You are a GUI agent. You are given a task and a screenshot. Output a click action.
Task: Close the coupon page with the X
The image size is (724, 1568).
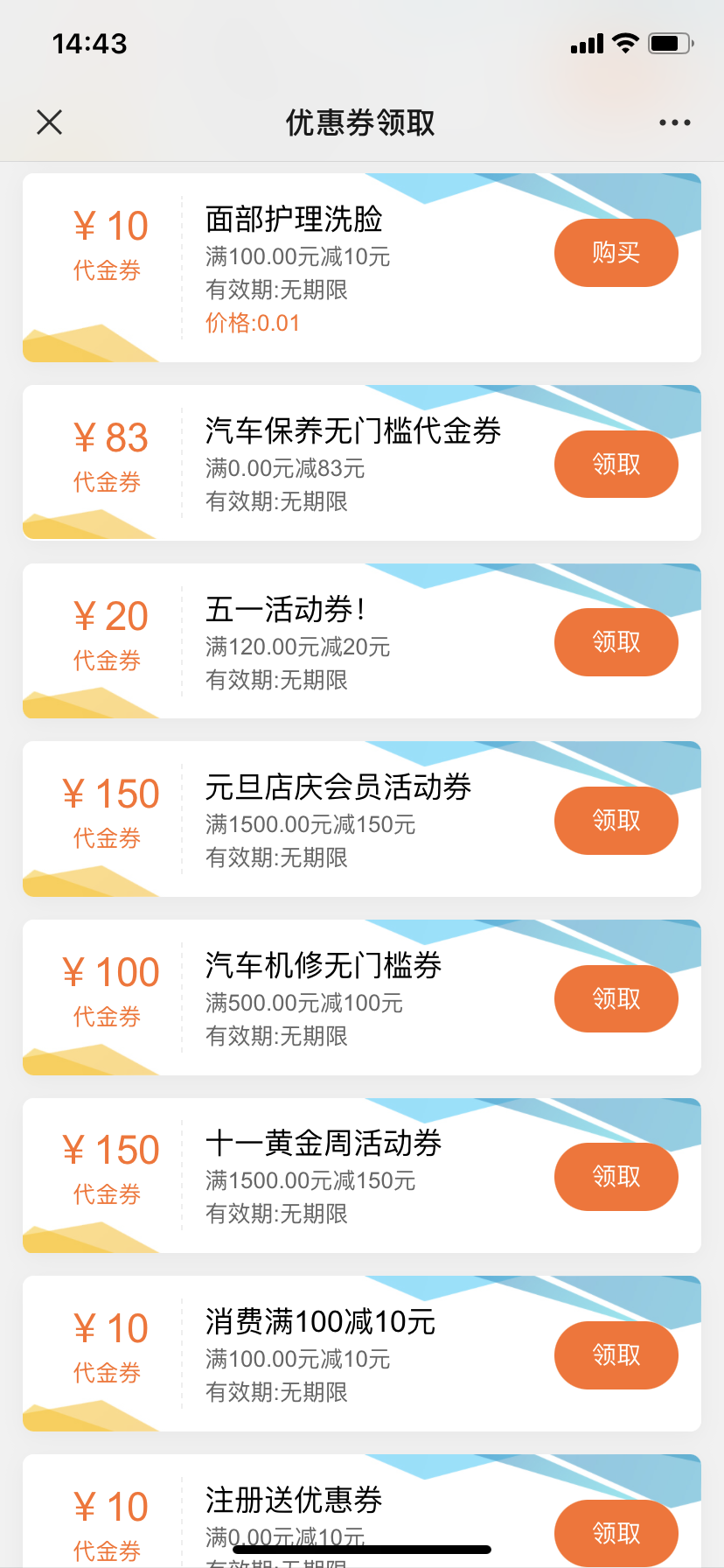tap(50, 122)
